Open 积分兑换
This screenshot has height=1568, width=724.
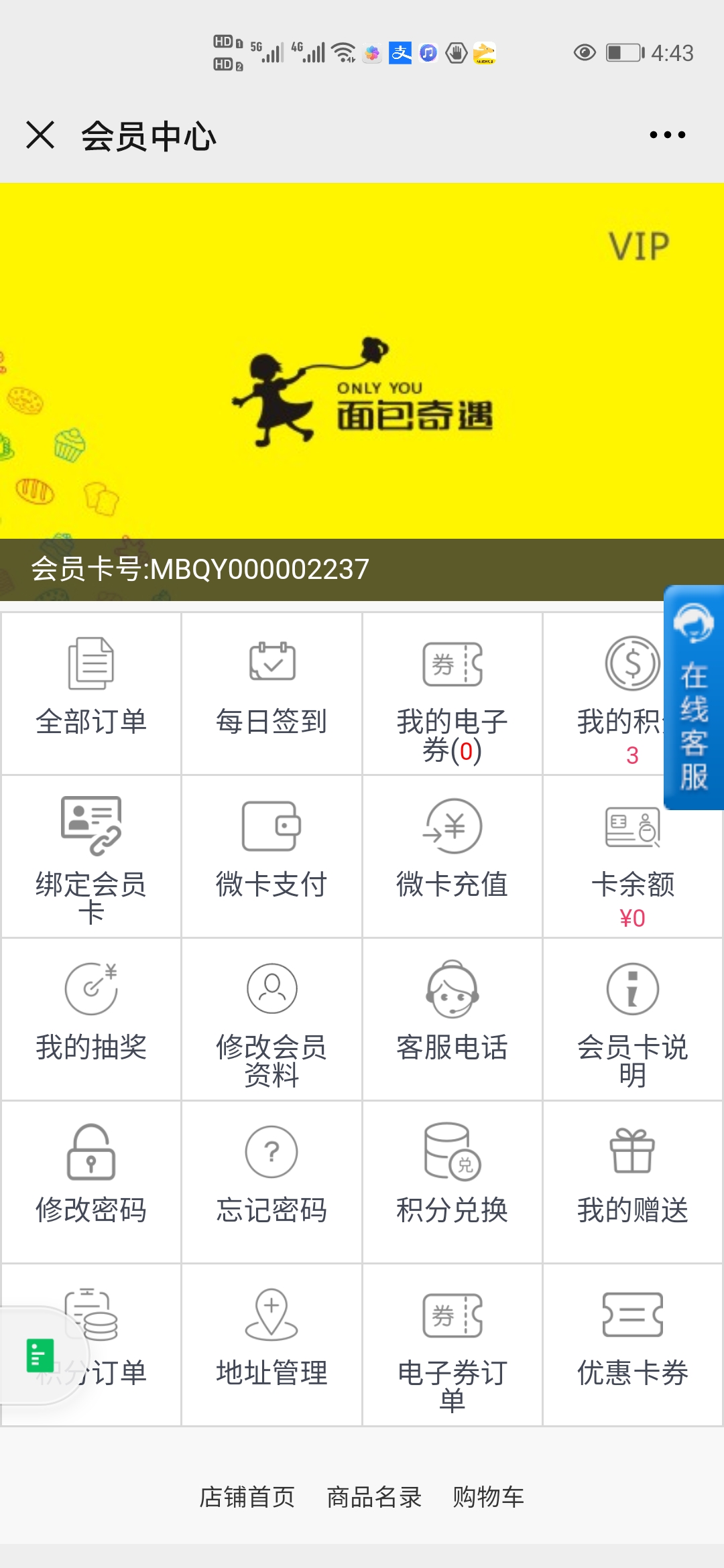(x=452, y=1182)
